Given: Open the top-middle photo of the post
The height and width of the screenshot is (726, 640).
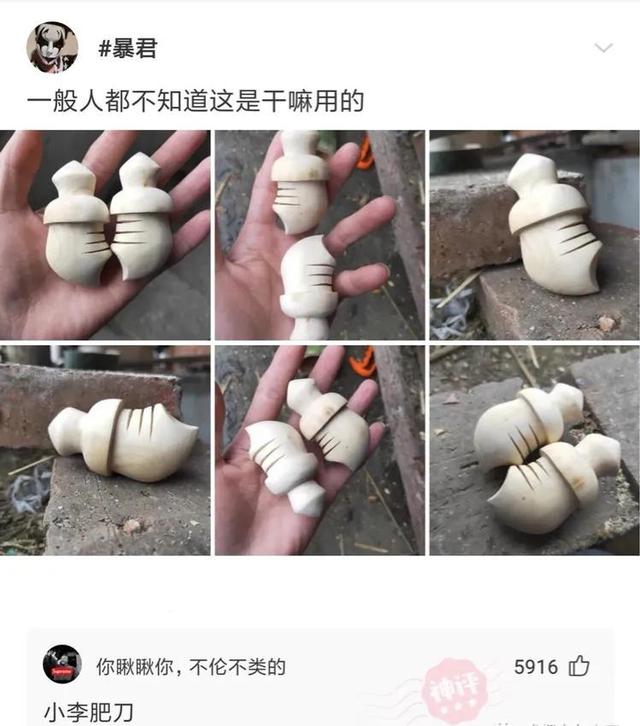Looking at the screenshot, I should (x=319, y=235).
